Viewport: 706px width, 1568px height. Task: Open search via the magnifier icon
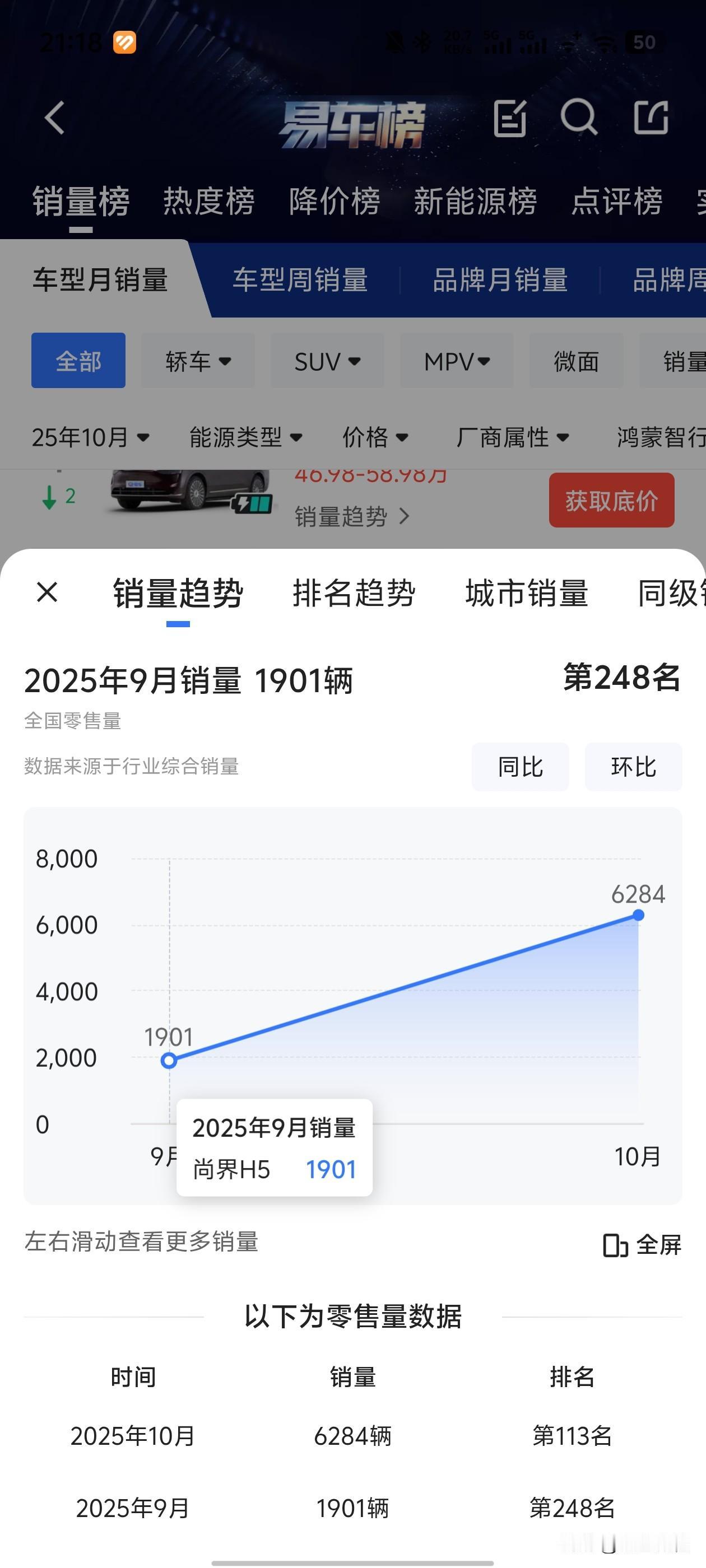(x=579, y=118)
